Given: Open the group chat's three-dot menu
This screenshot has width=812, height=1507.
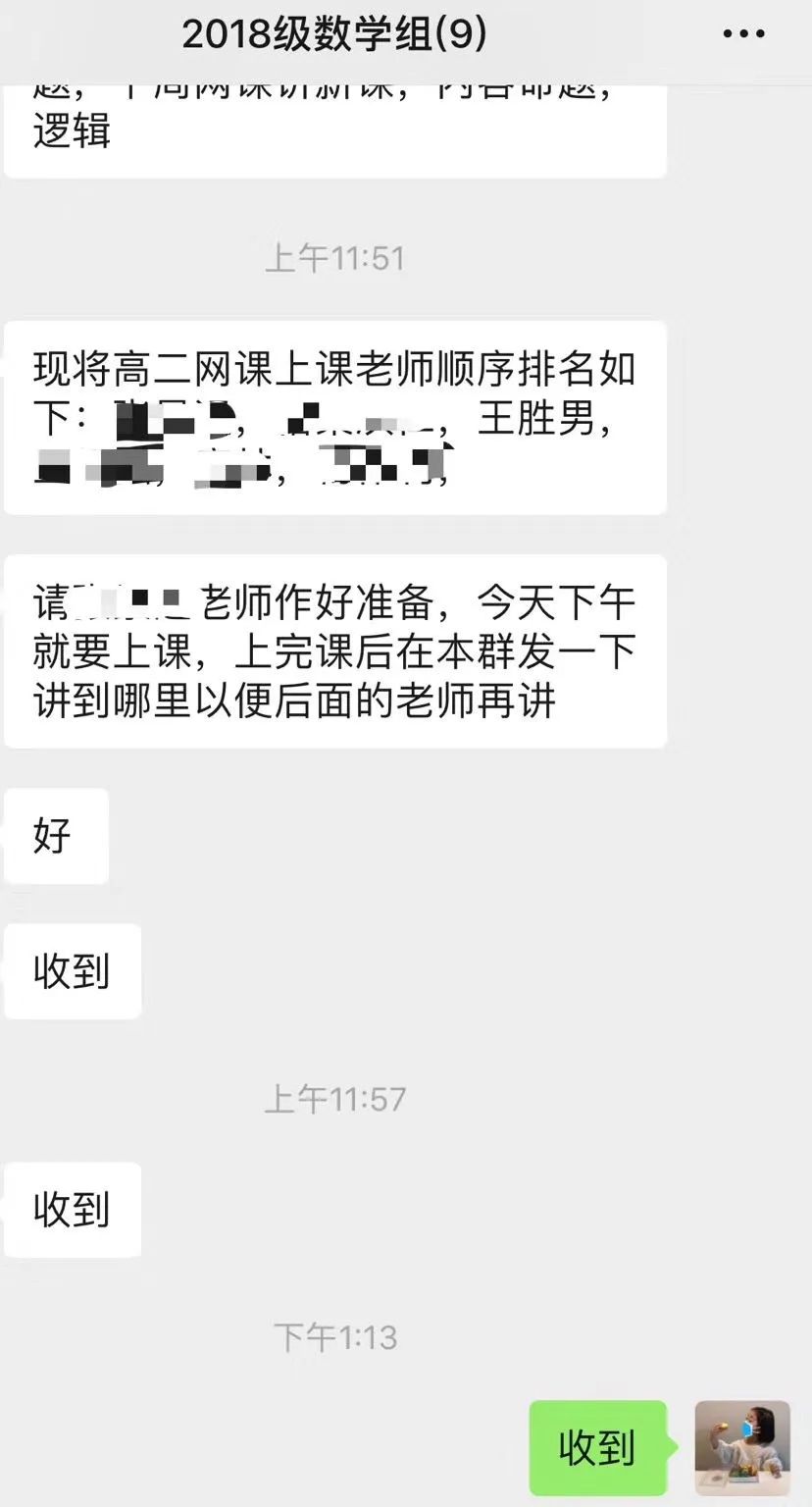Looking at the screenshot, I should pos(743,35).
